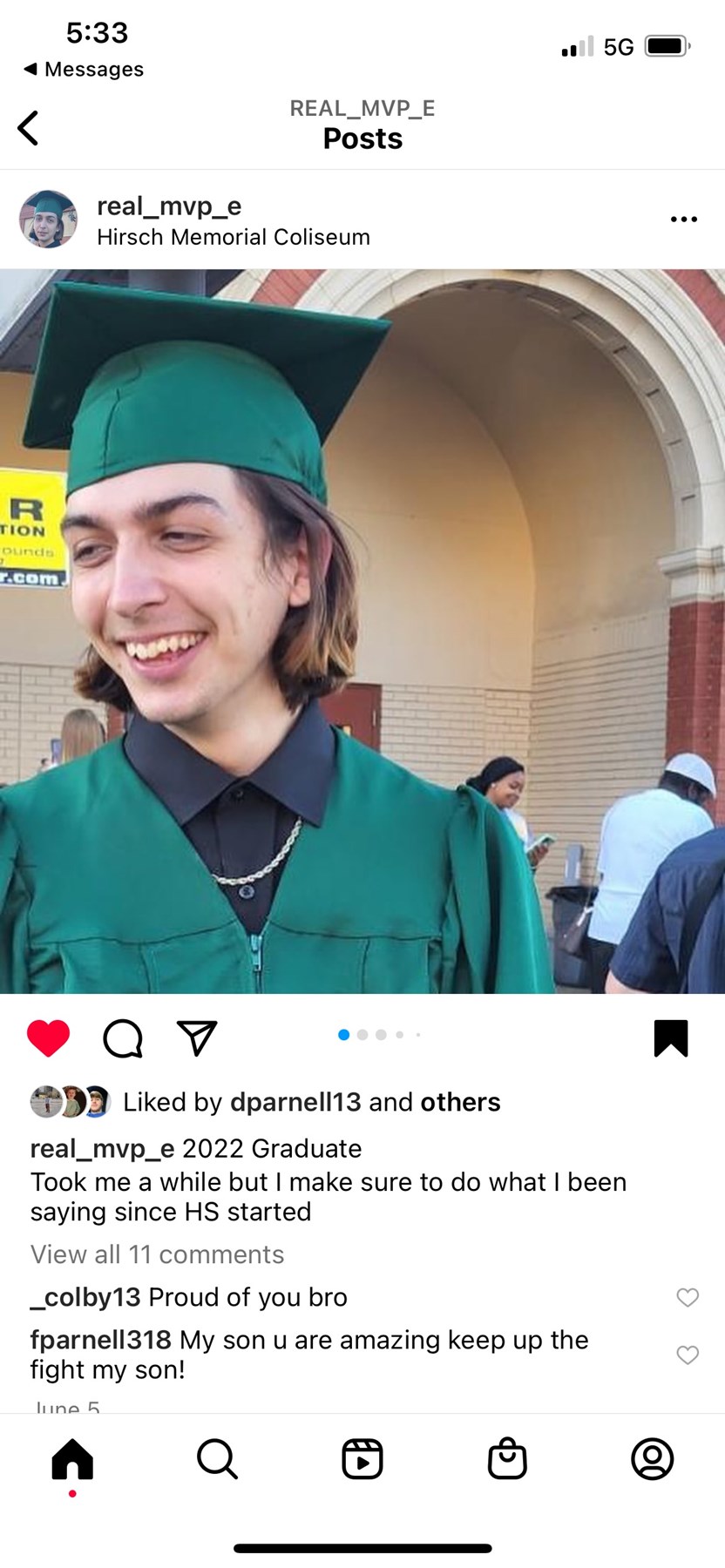Image resolution: width=725 pixels, height=1568 pixels.
Task: Share the post via paper plane icon
Action: pos(197,1037)
